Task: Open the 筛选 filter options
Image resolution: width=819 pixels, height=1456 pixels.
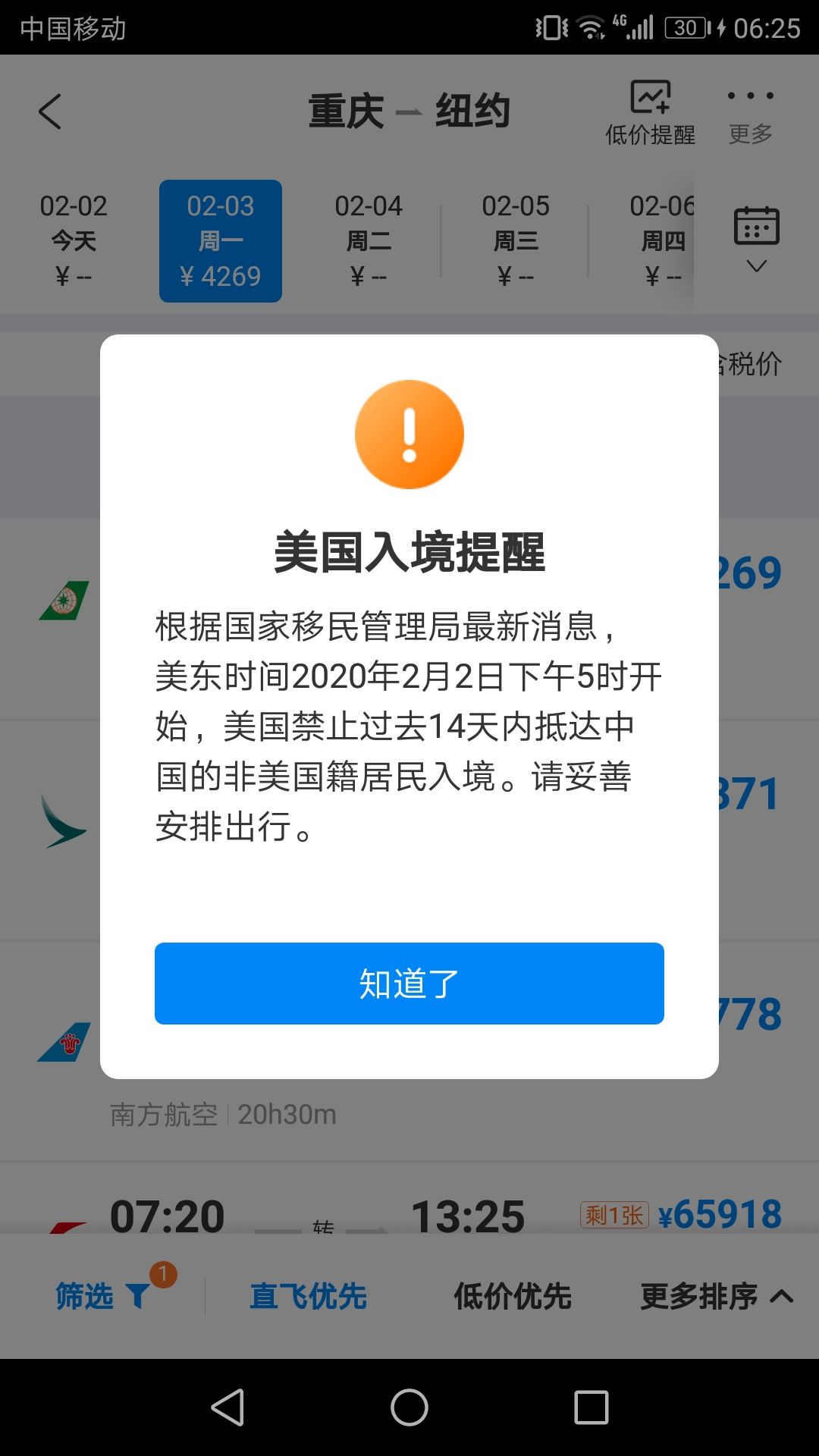Action: pyautogui.click(x=103, y=1296)
